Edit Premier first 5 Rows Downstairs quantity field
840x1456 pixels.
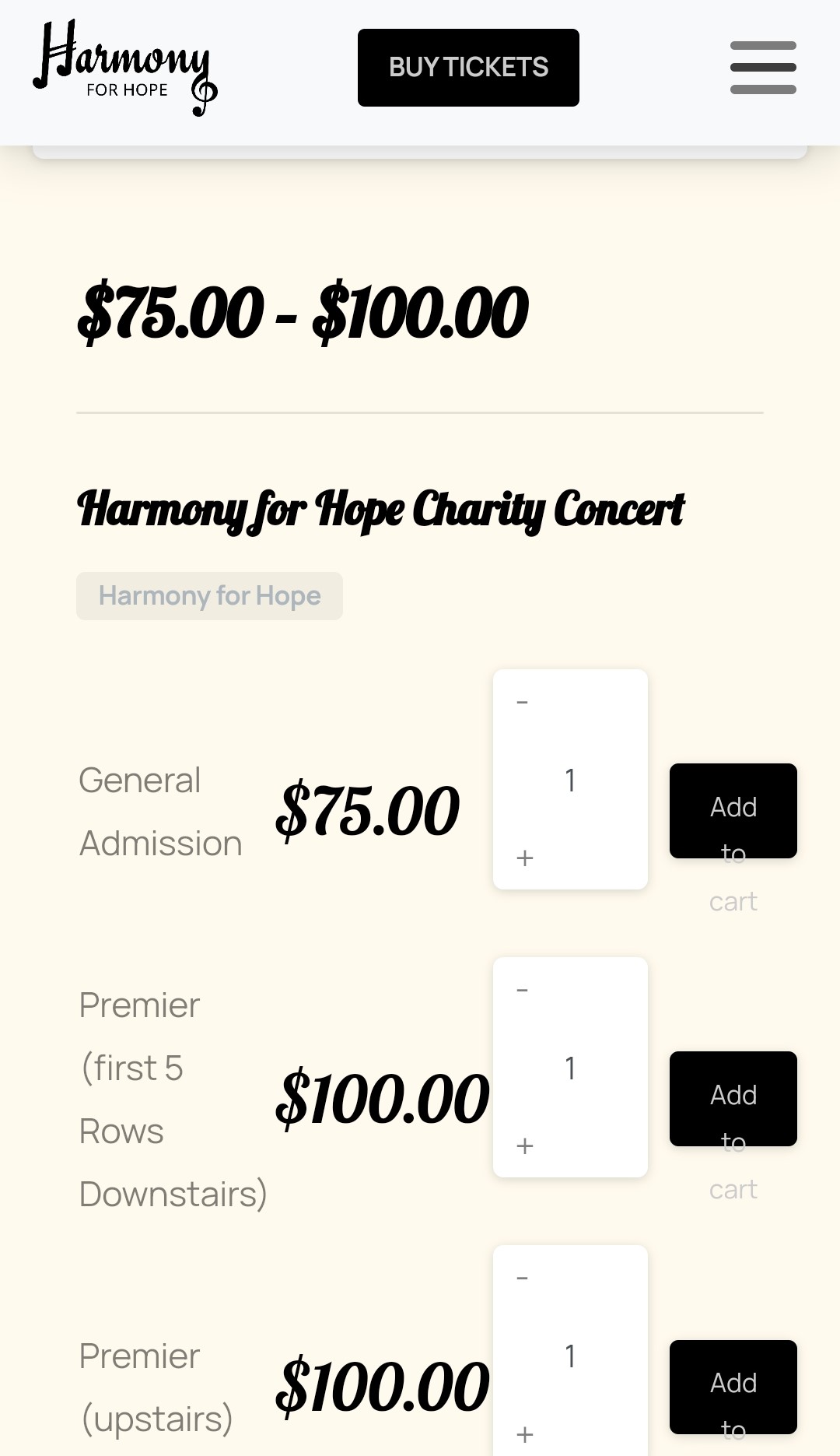tap(570, 1068)
